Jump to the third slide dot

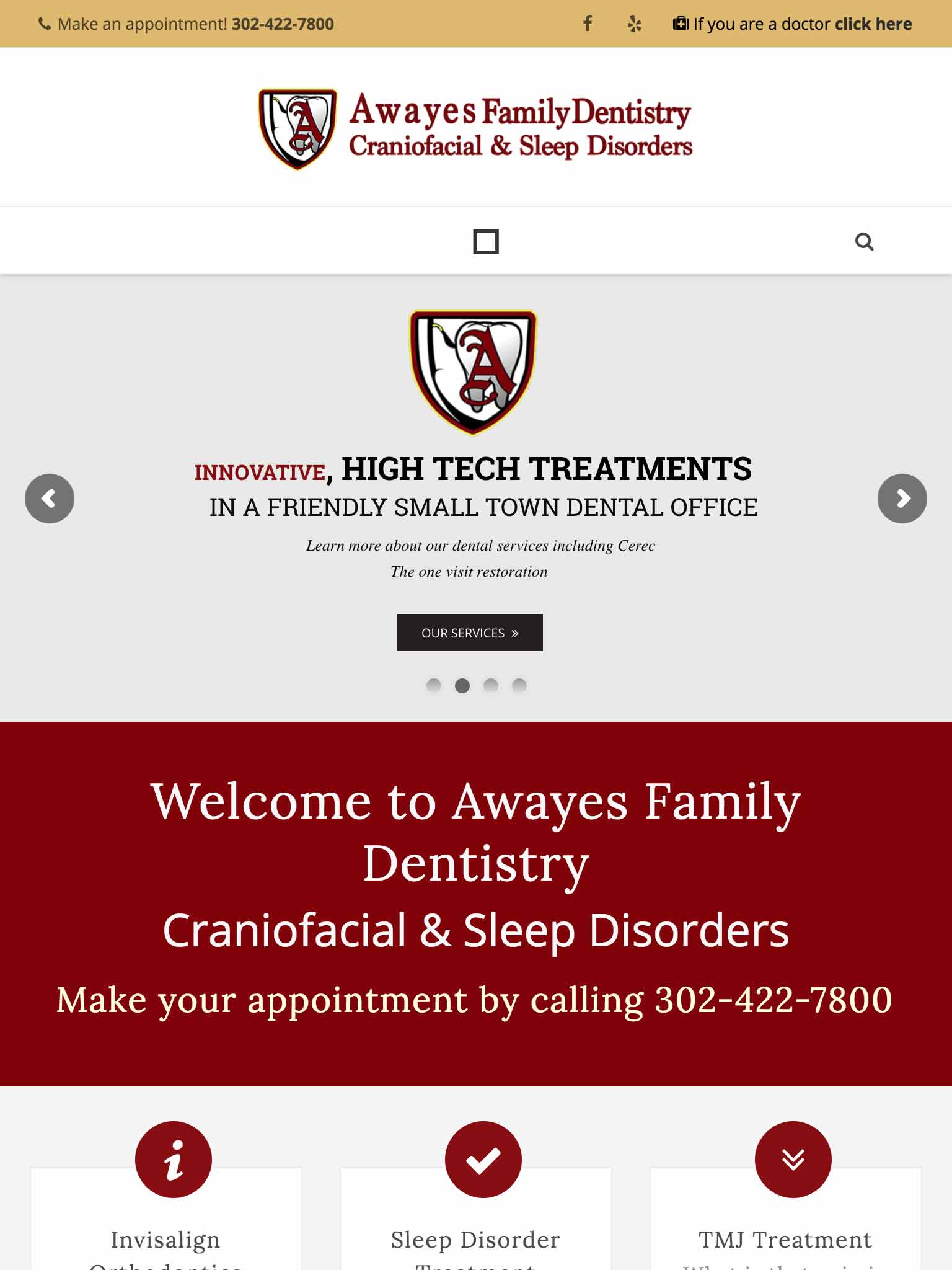point(491,685)
